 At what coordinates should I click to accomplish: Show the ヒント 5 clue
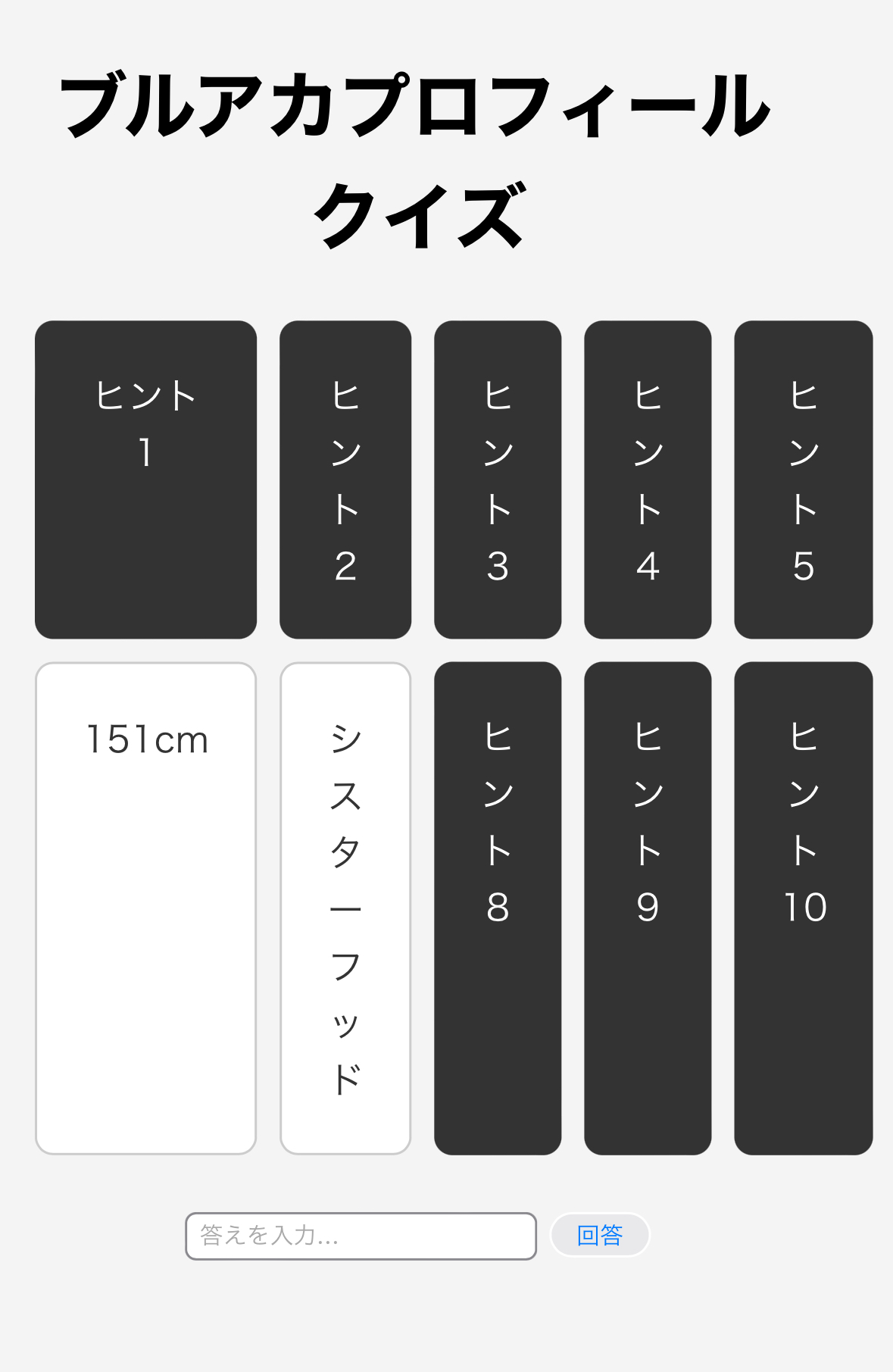(803, 480)
